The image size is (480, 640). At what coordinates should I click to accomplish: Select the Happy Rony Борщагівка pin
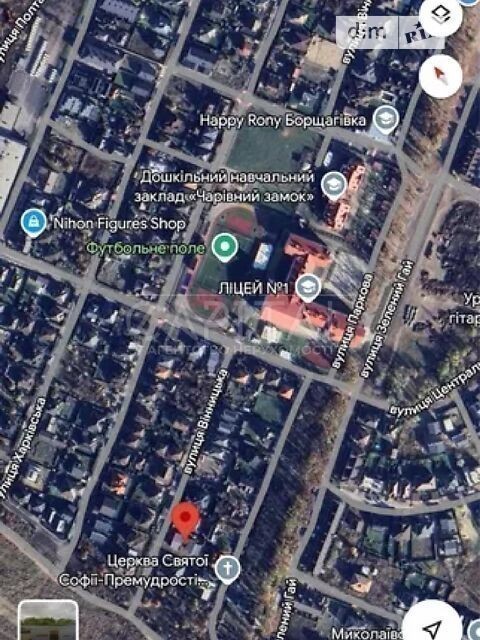pos(386,119)
